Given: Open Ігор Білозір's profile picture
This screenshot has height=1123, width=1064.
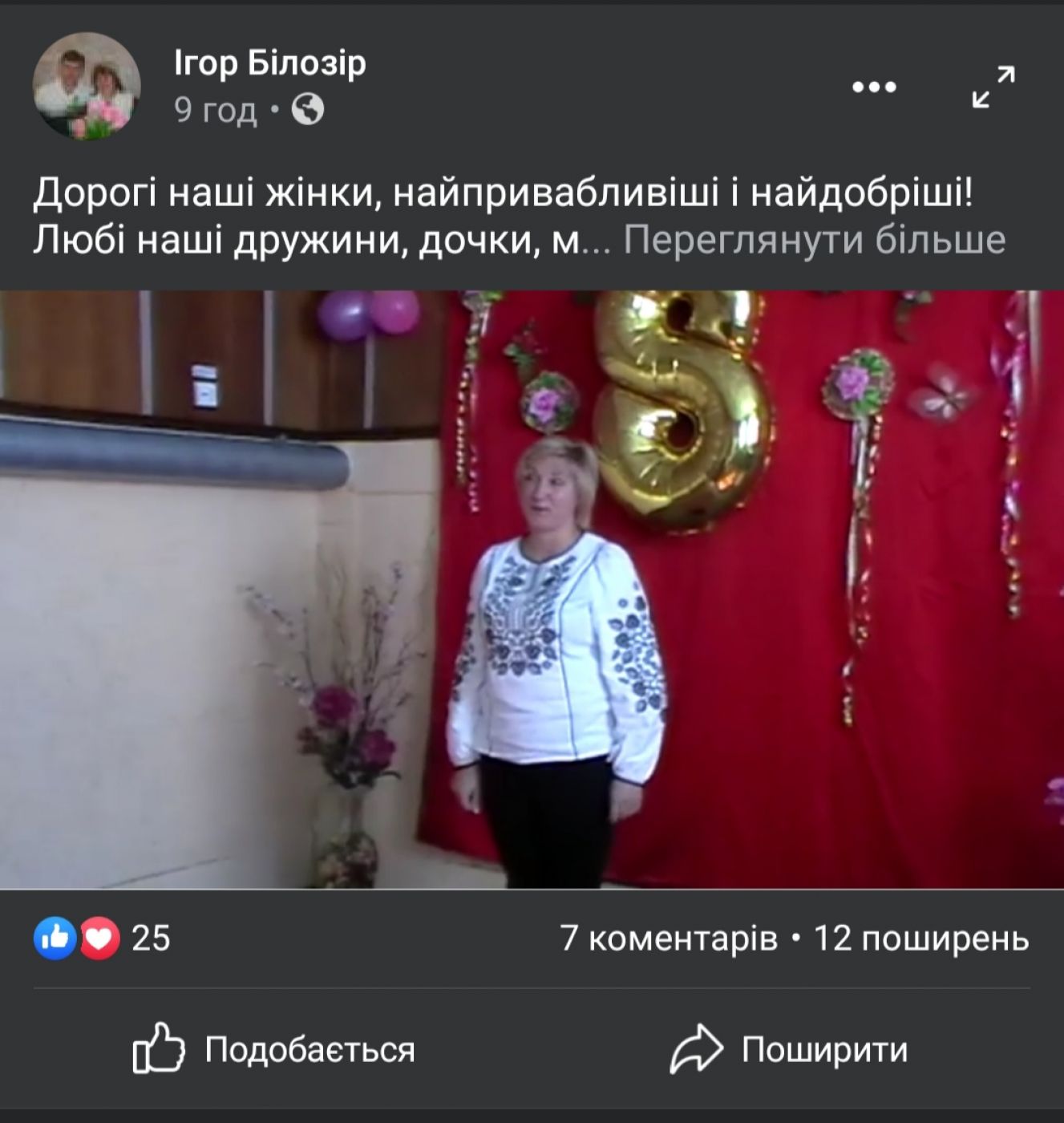Looking at the screenshot, I should click(x=87, y=87).
